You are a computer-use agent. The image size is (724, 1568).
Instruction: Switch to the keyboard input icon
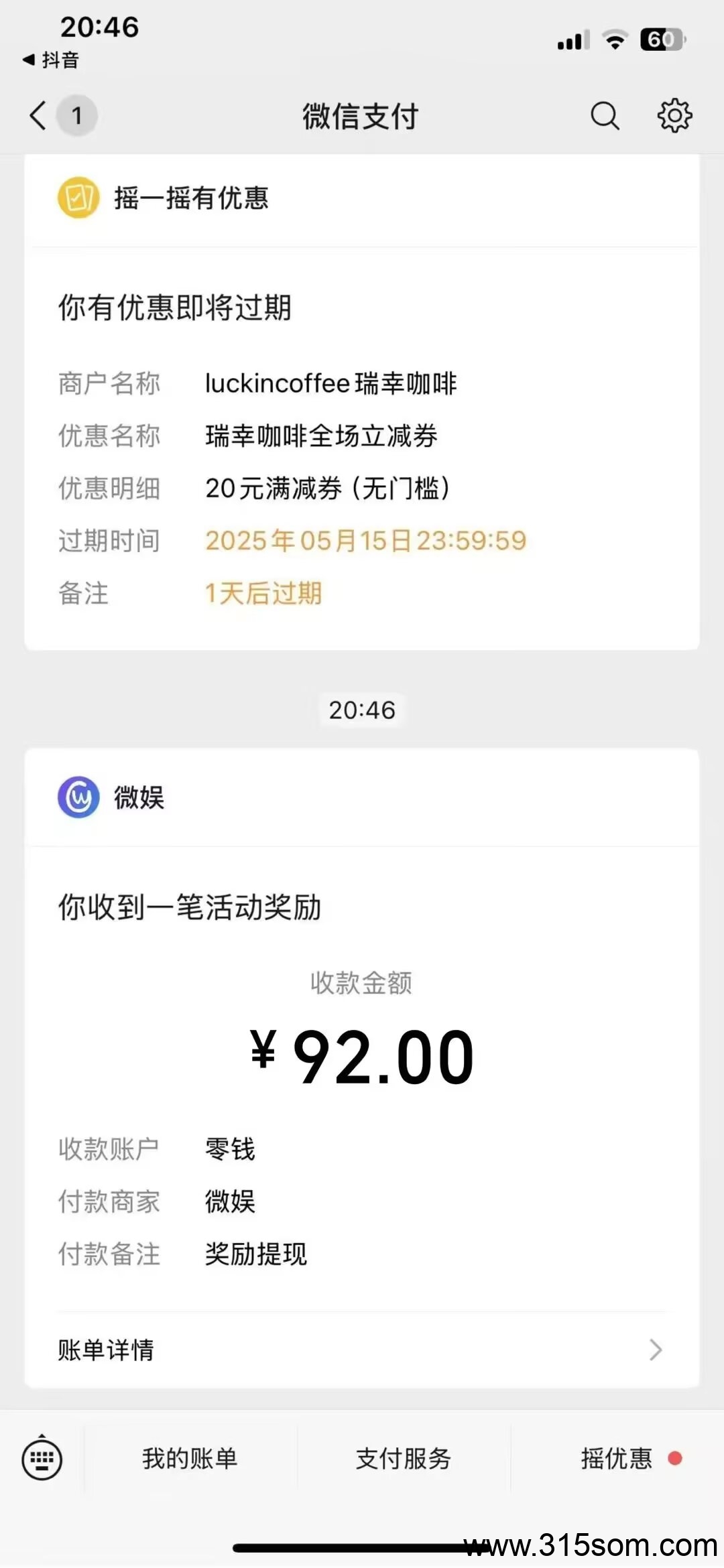tap(42, 1458)
